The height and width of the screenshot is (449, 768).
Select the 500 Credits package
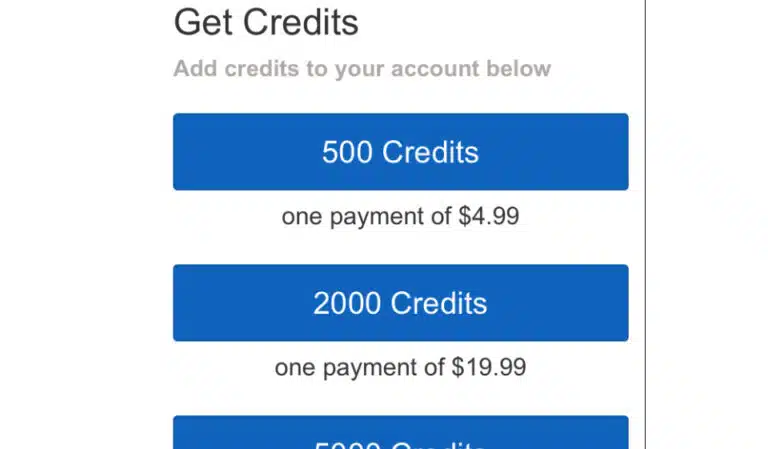point(400,152)
